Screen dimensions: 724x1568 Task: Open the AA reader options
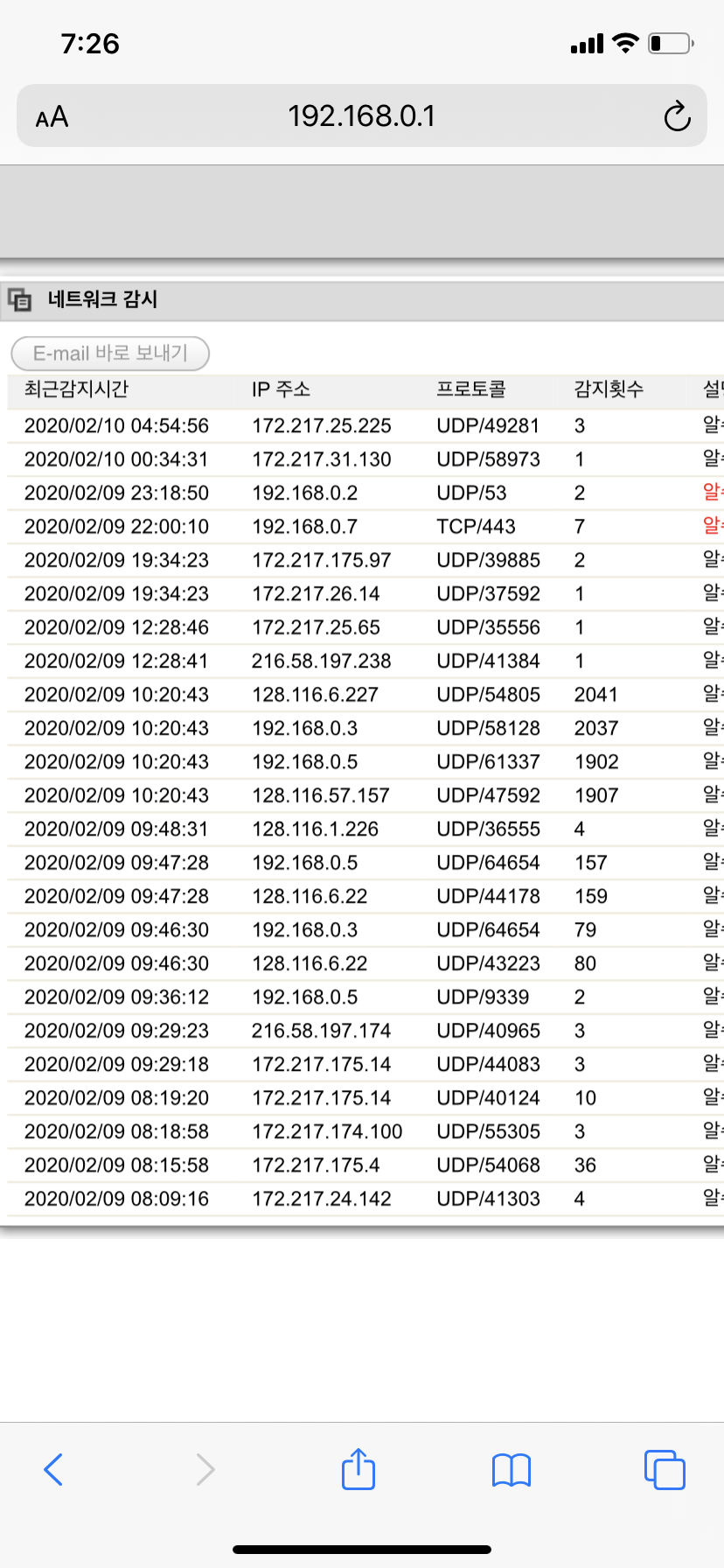click(x=52, y=116)
